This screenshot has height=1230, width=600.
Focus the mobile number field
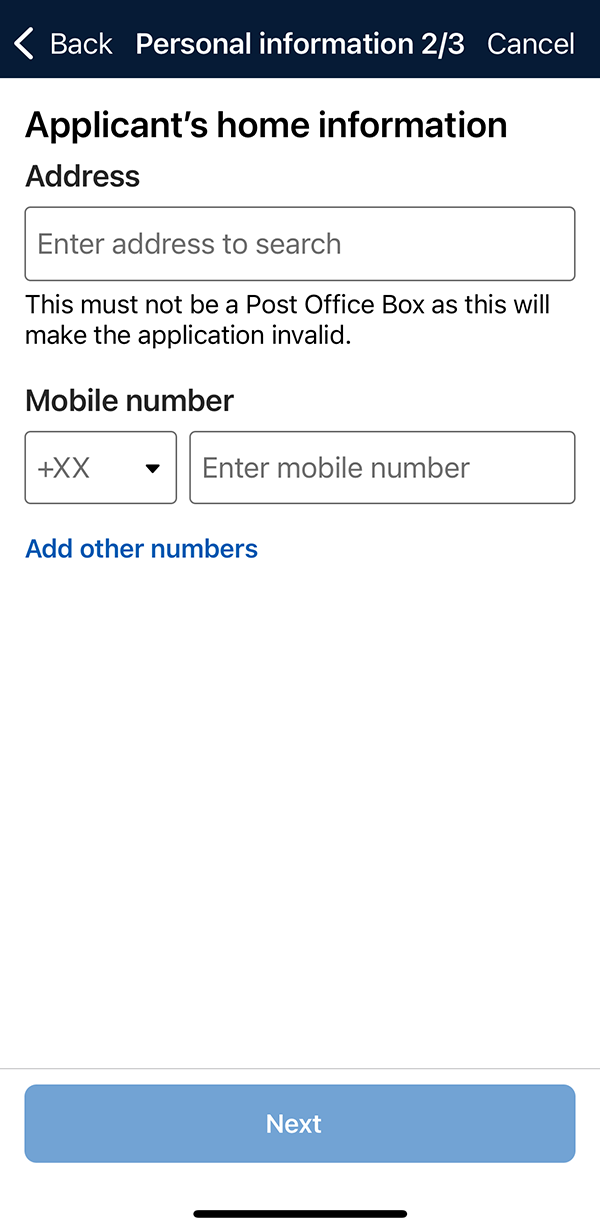coord(382,467)
